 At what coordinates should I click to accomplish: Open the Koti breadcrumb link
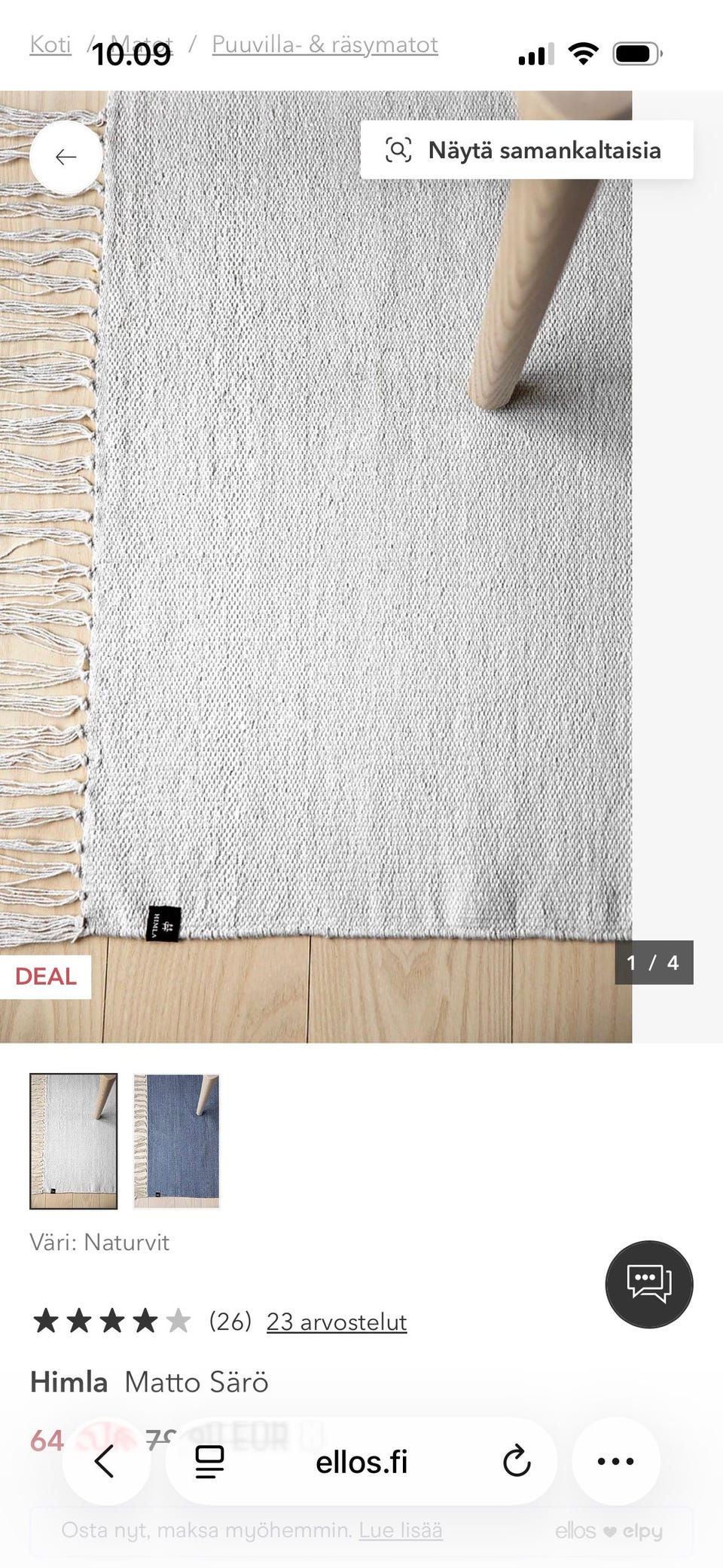pos(50,44)
